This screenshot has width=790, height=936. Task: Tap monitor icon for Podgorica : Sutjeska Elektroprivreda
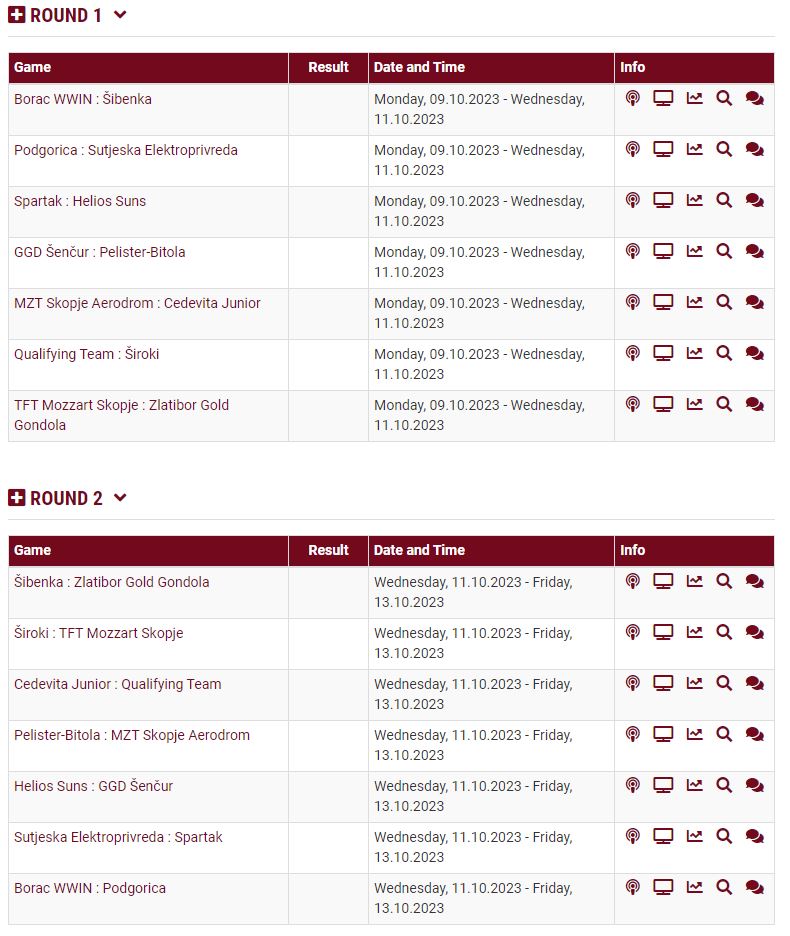click(663, 149)
